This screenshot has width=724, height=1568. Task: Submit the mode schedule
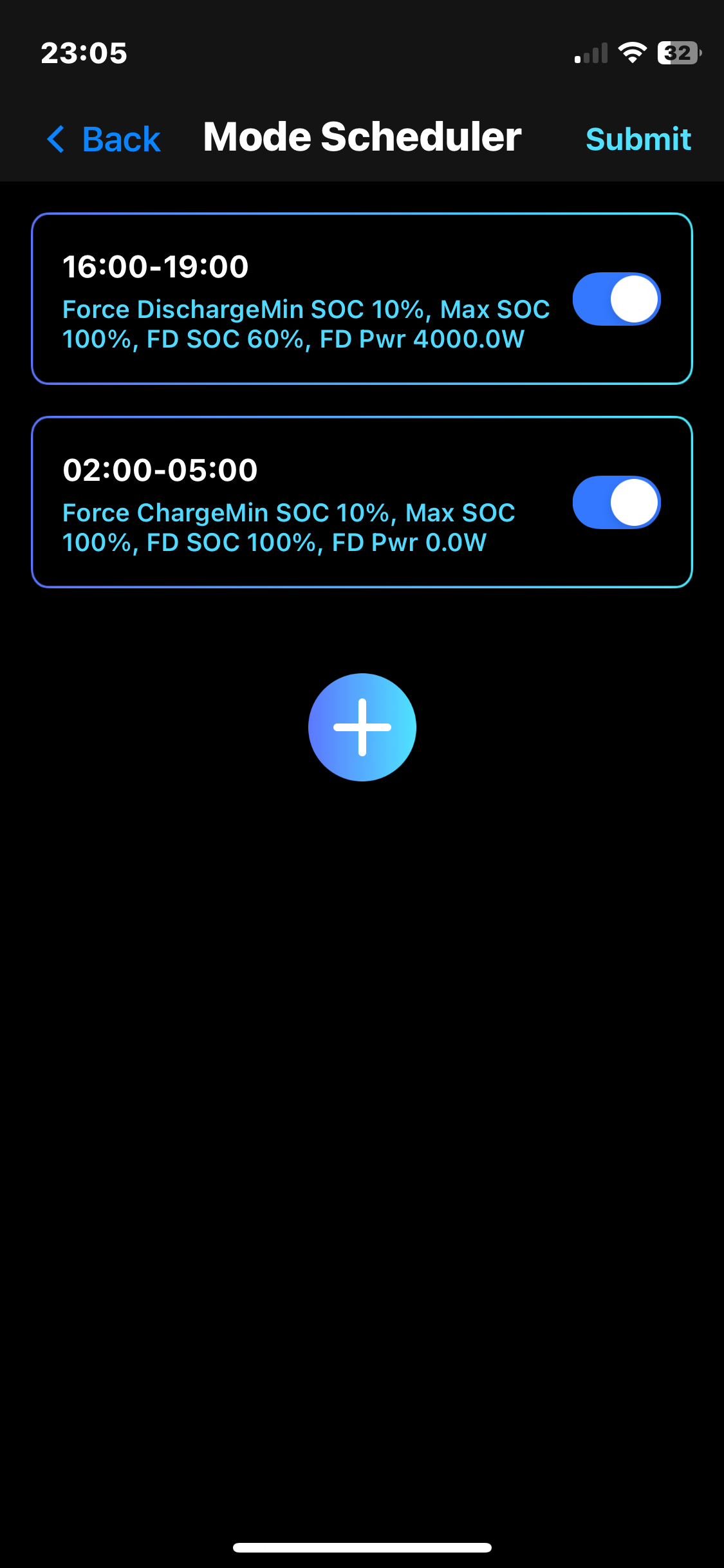tap(638, 139)
